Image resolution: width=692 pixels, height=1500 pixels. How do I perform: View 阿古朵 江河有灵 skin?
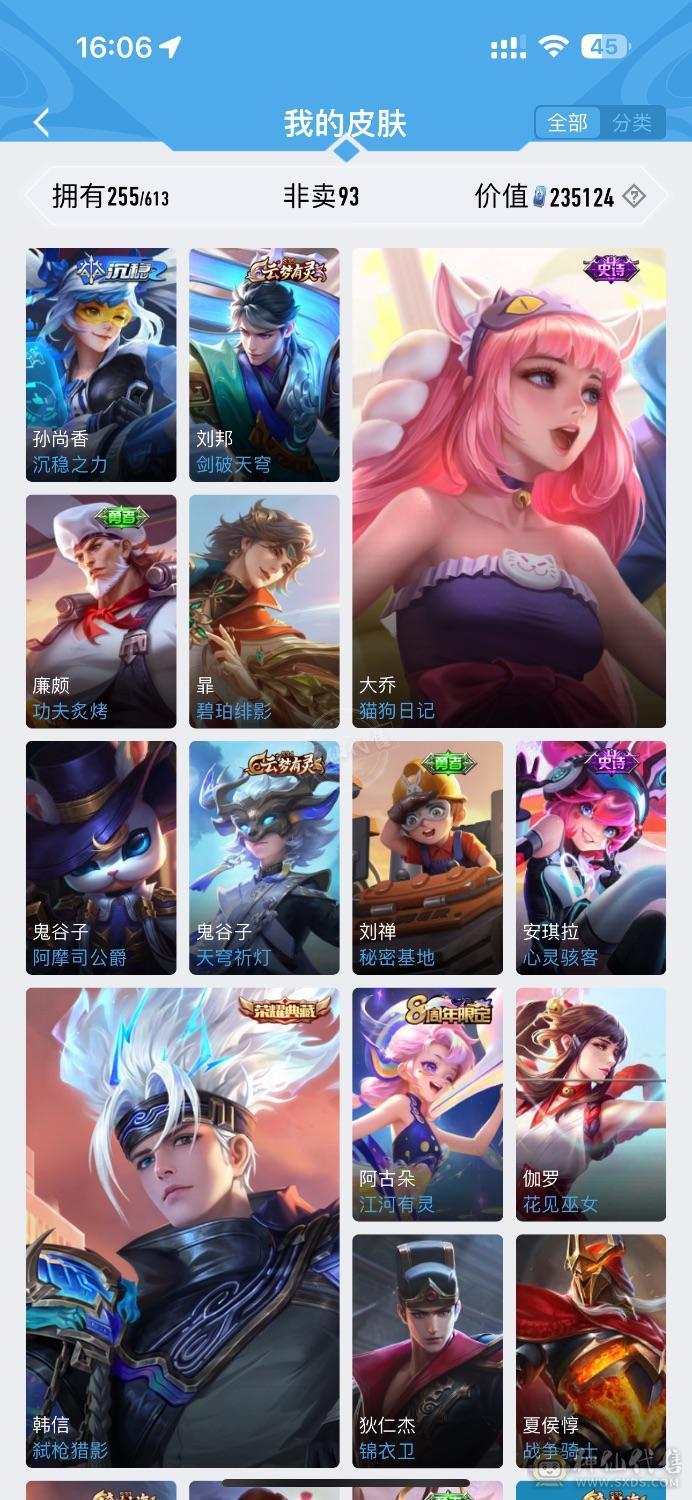click(427, 1104)
